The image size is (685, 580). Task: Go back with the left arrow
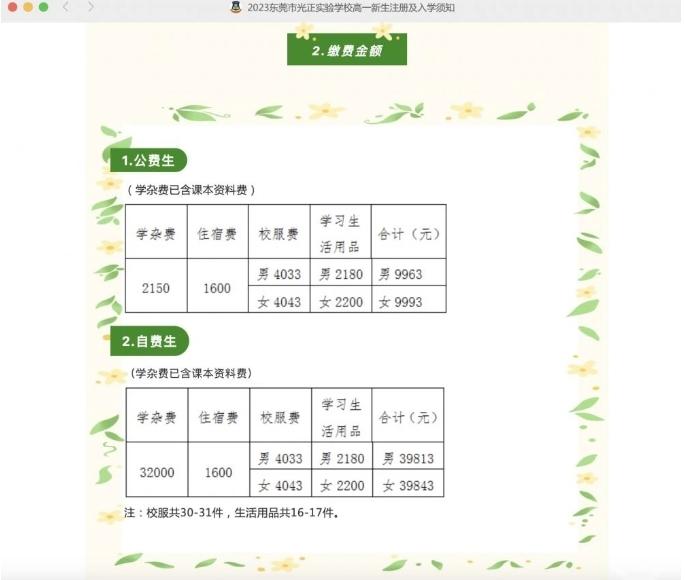click(67, 7)
